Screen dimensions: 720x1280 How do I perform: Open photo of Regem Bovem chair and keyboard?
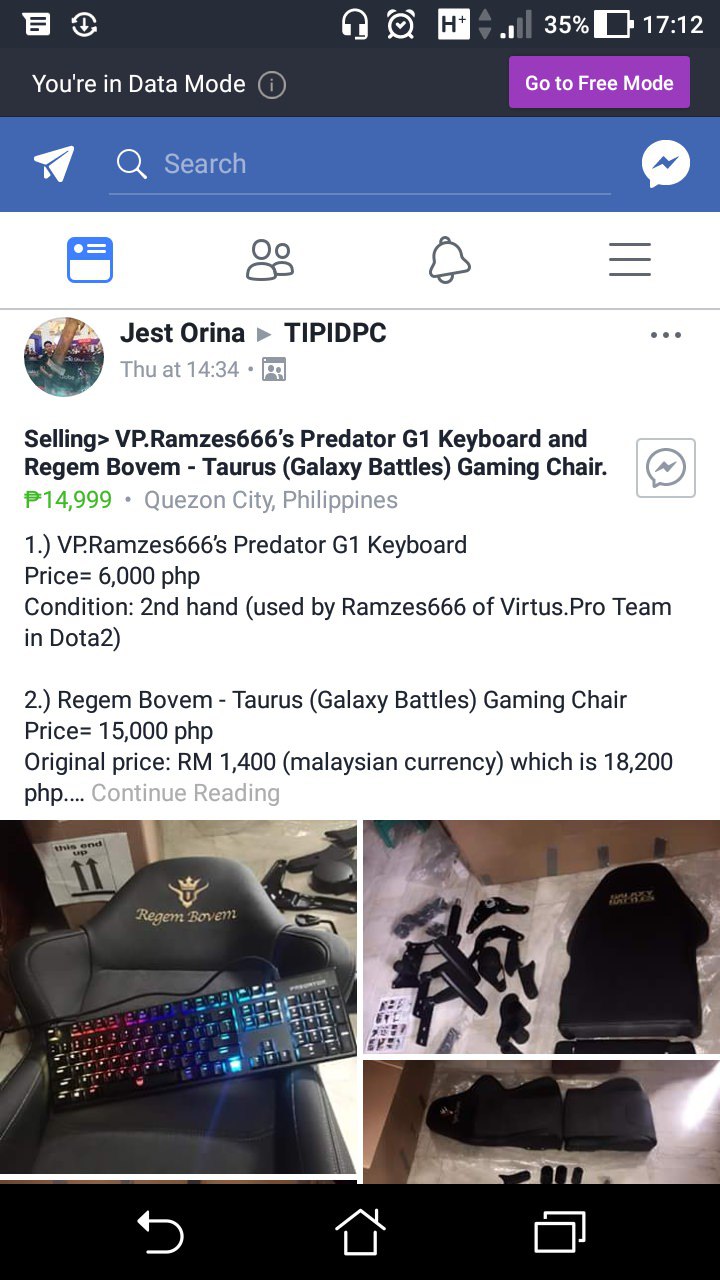coord(178,996)
